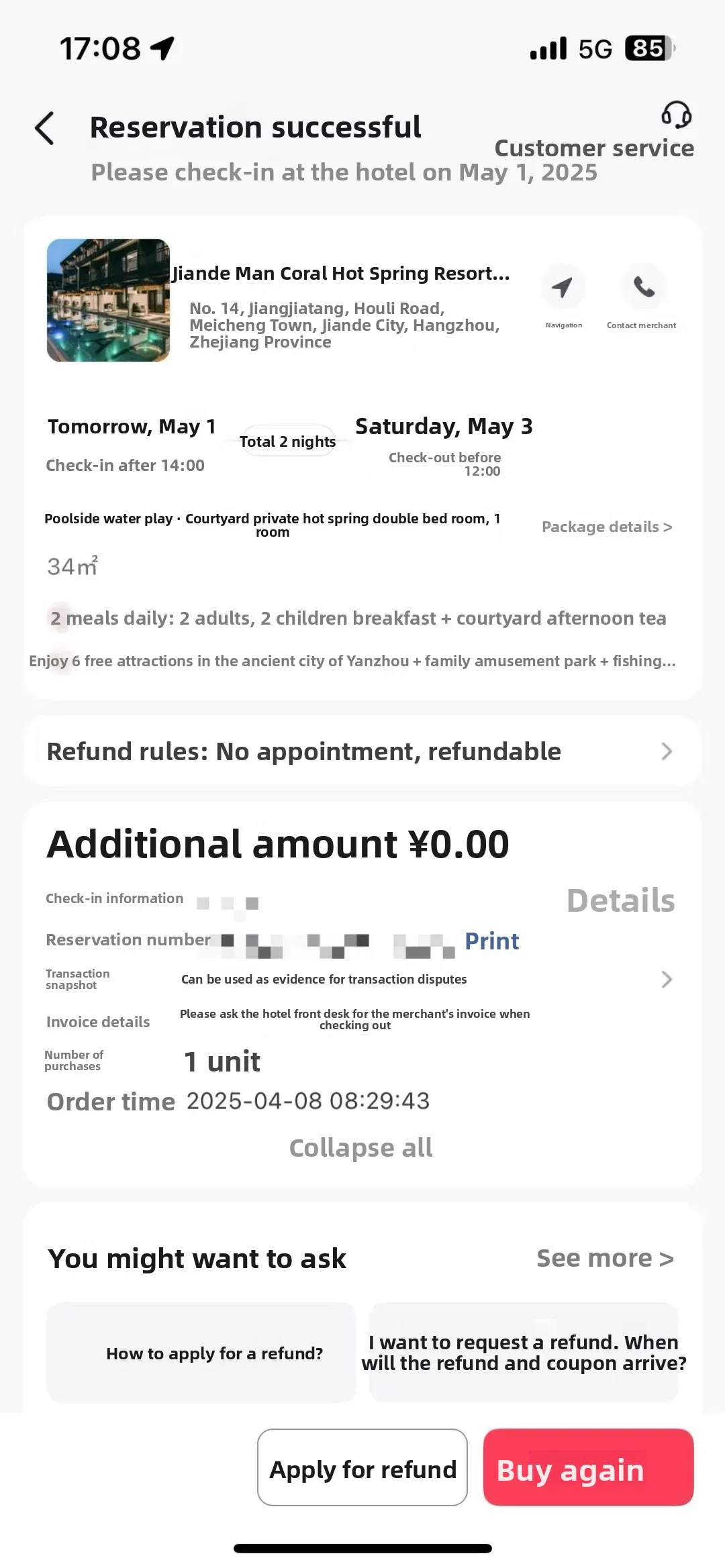Tap the Apply for refund button
The width and height of the screenshot is (725, 1568).
pos(362,1467)
